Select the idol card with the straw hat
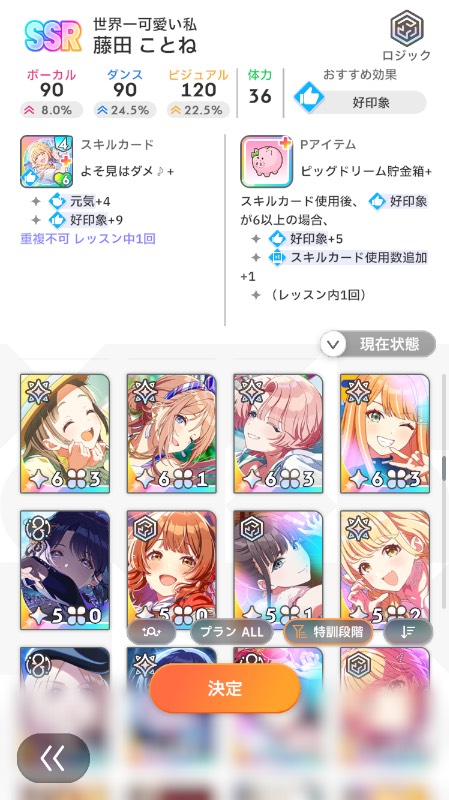The width and height of the screenshot is (449, 800). pyautogui.click(x=65, y=434)
